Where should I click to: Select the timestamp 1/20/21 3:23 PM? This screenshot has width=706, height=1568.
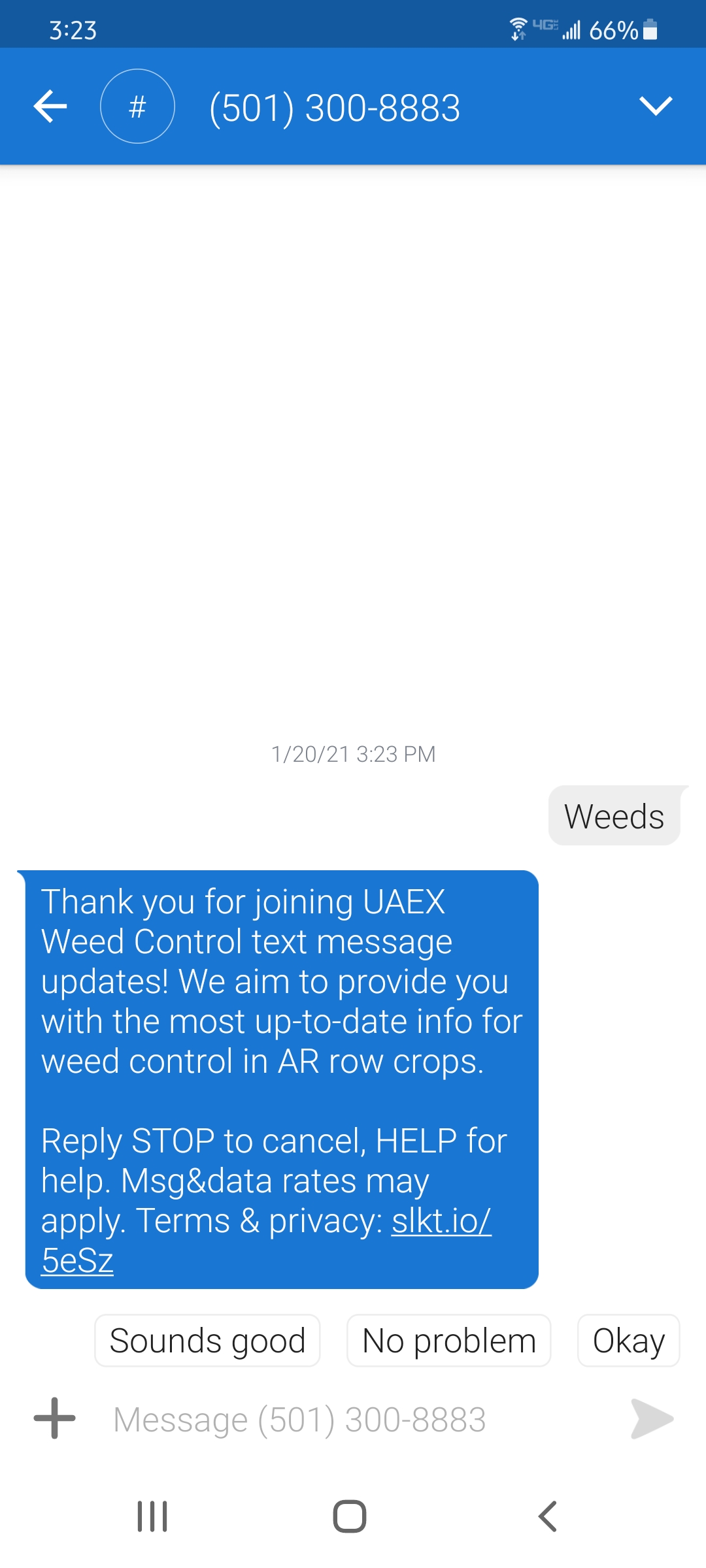click(x=353, y=753)
